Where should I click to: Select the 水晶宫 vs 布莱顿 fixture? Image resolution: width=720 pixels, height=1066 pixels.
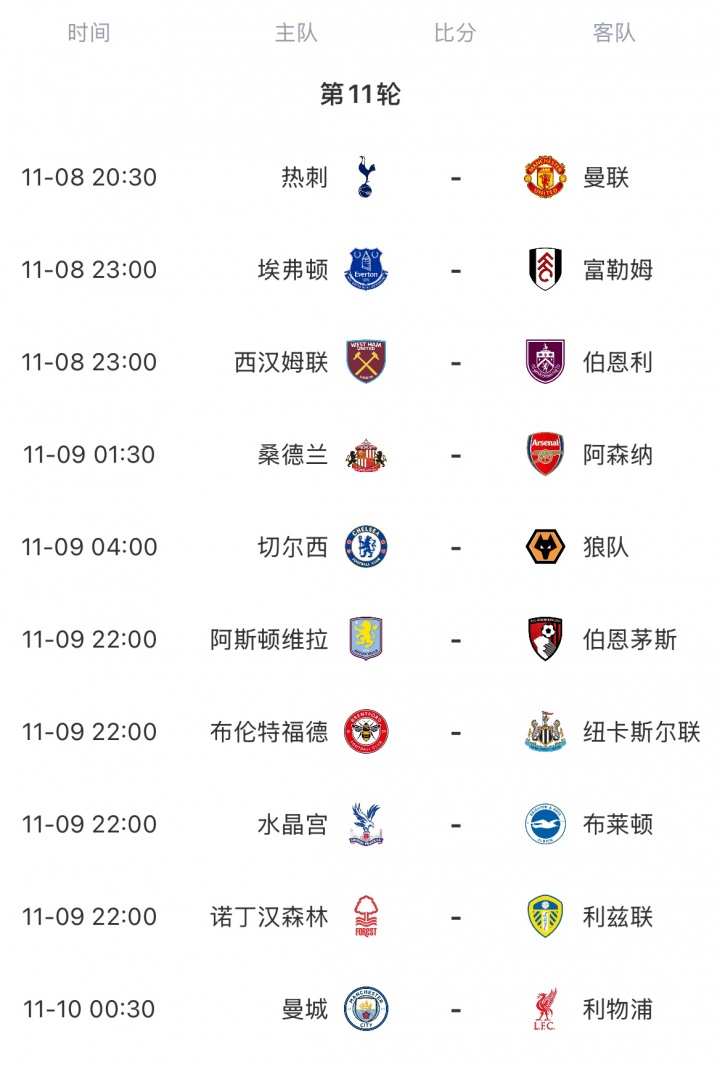point(455,824)
